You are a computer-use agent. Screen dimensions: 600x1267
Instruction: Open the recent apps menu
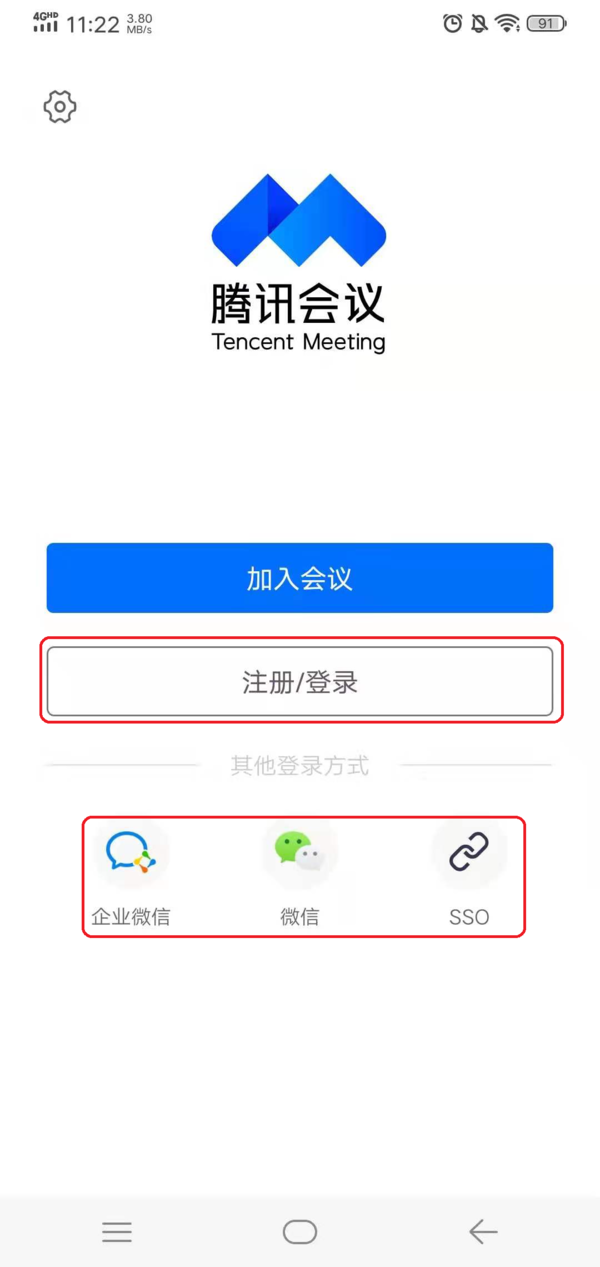point(117,1231)
